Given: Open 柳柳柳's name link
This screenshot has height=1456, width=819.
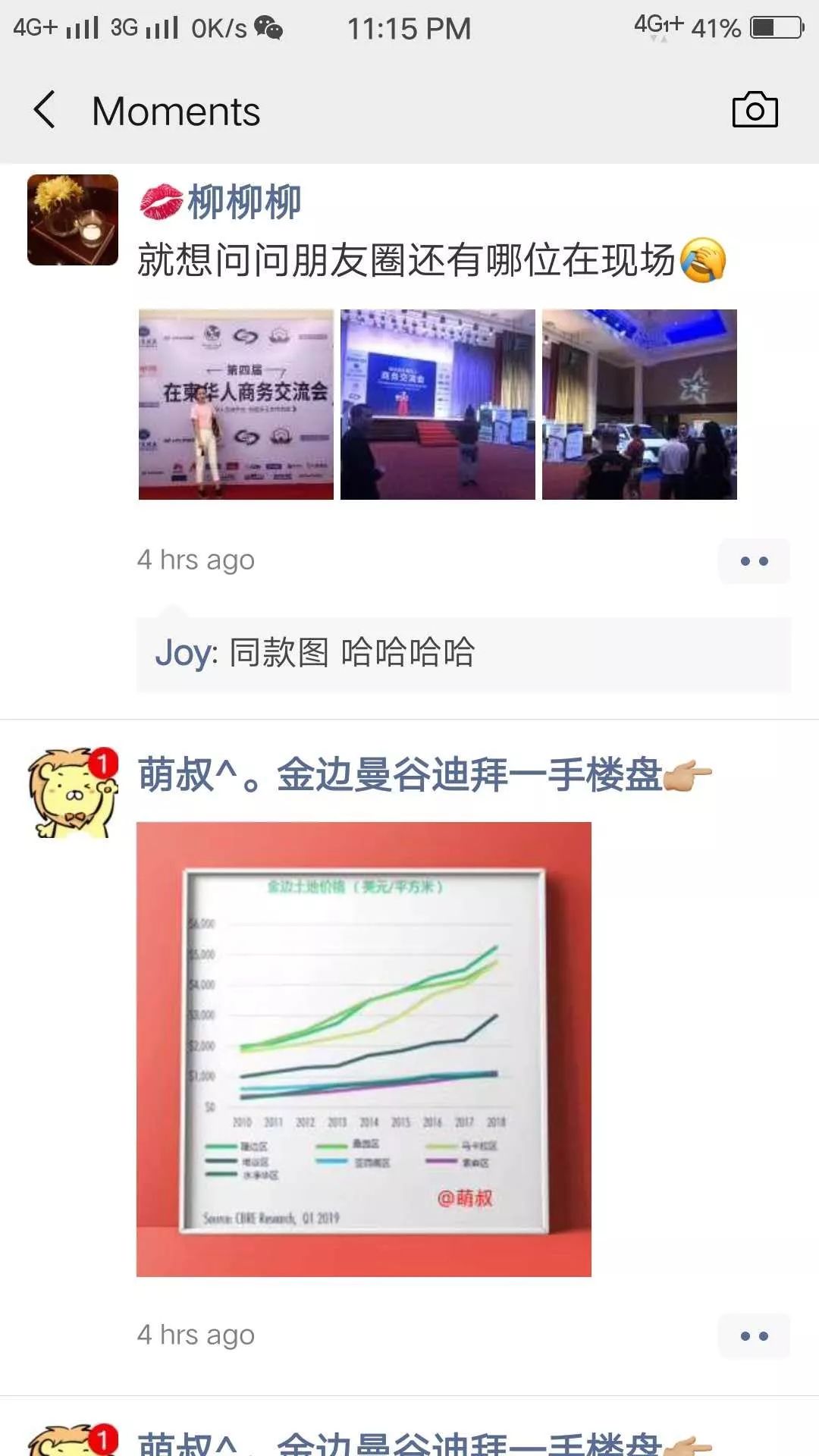Looking at the screenshot, I should (x=243, y=202).
